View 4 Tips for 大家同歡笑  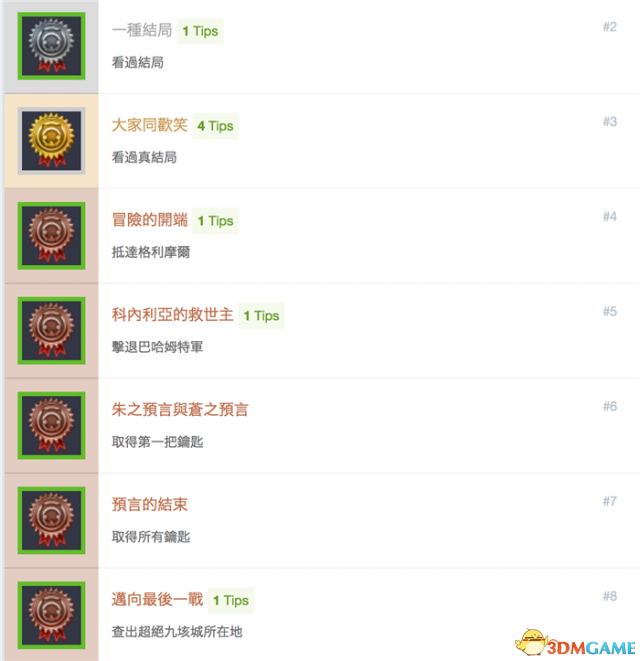[215, 126]
